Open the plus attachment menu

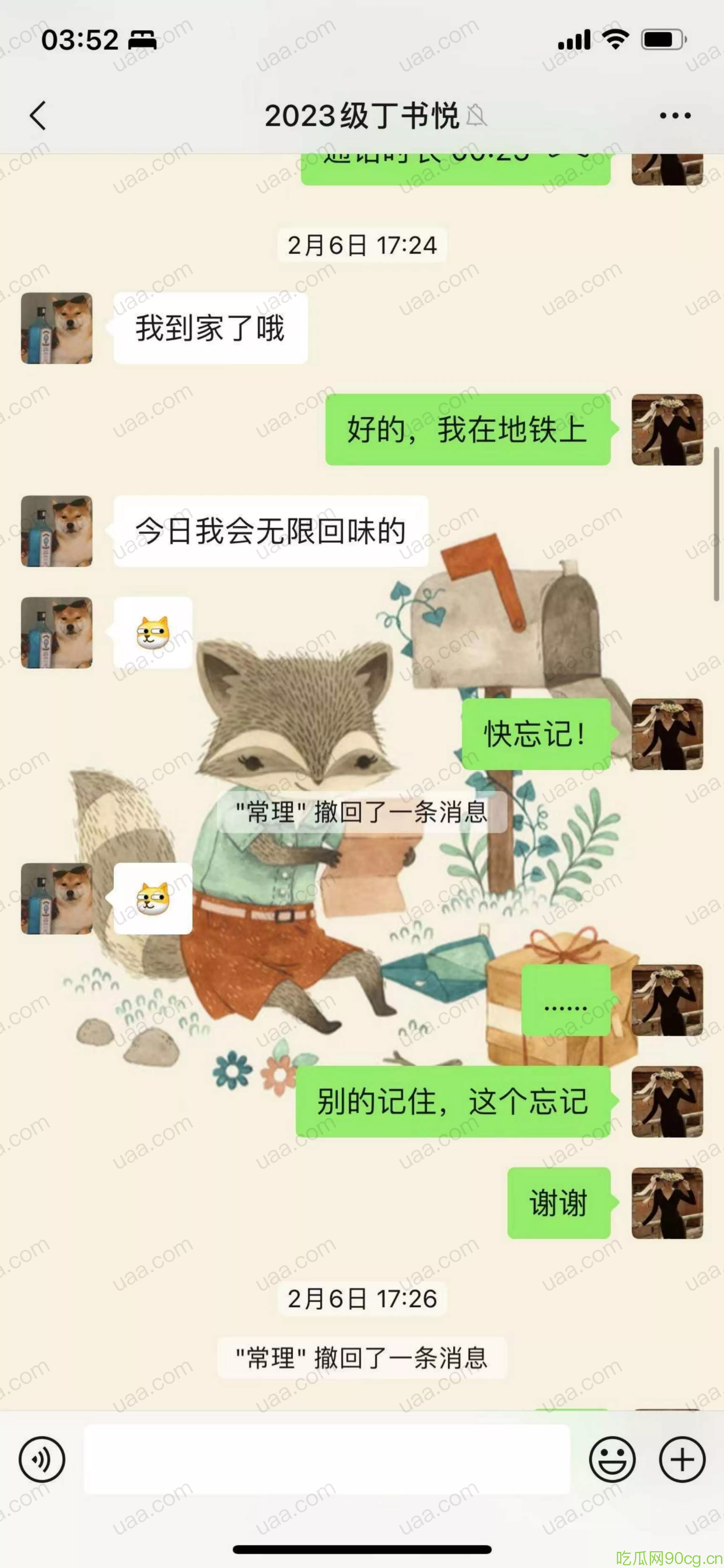(x=682, y=1459)
